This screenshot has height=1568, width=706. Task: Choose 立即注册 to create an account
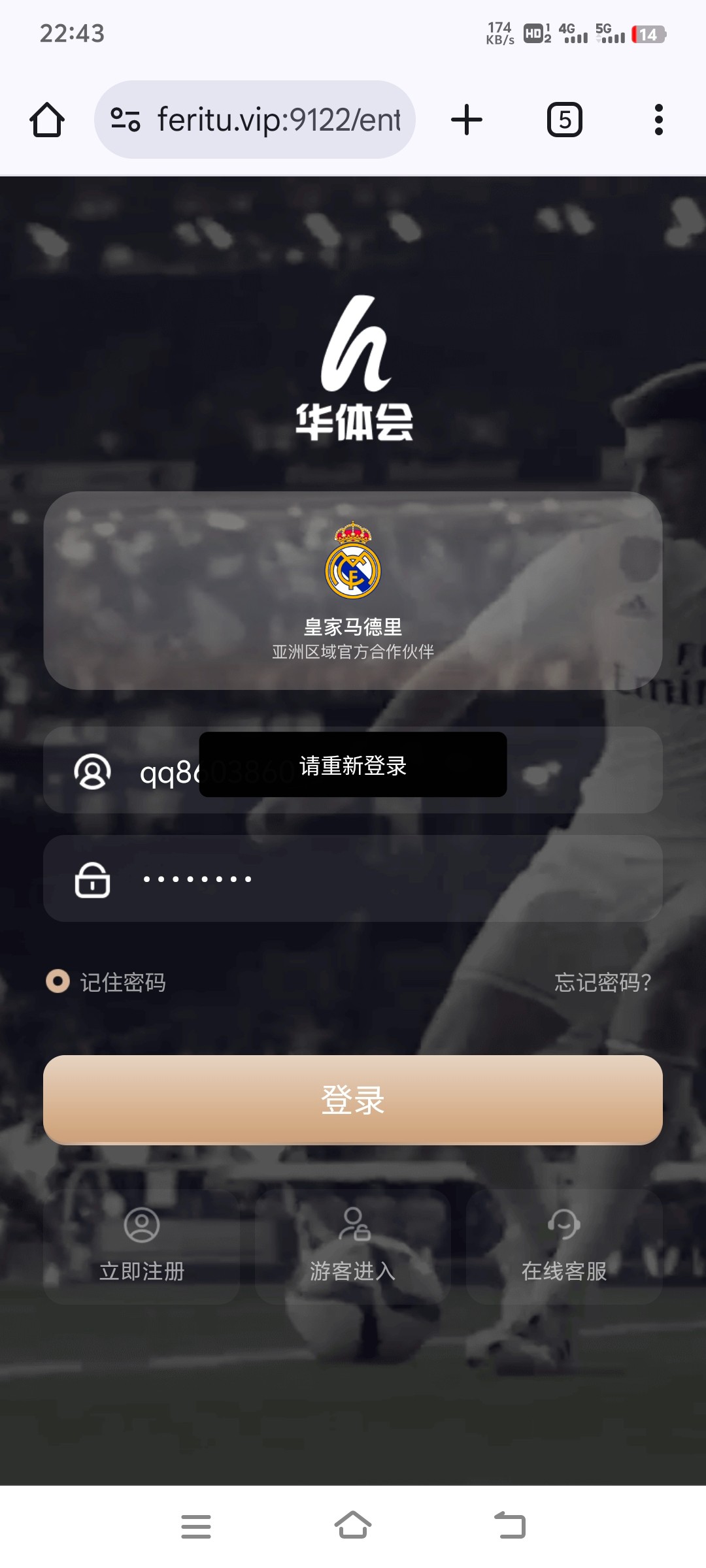pos(142,1246)
